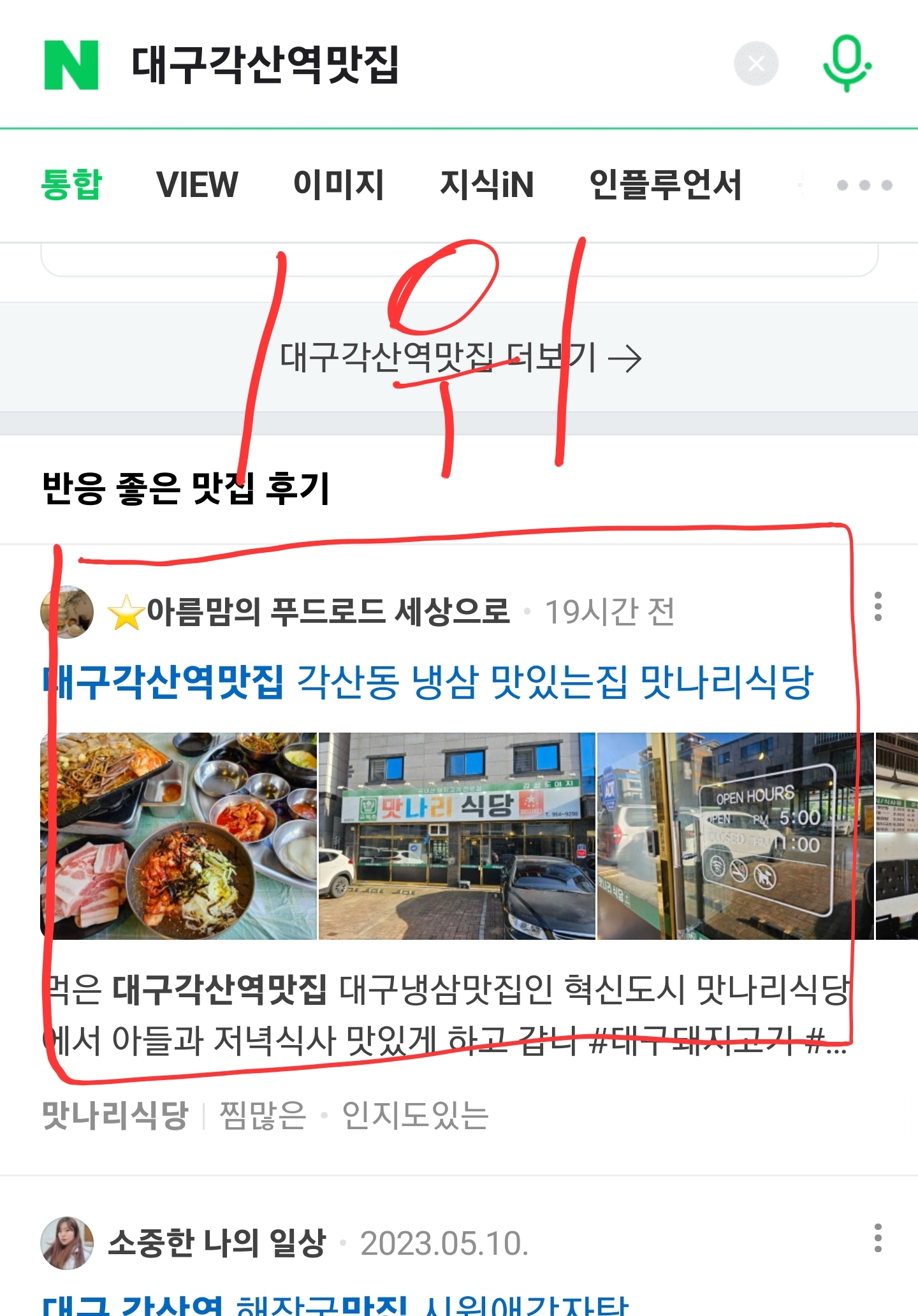This screenshot has width=918, height=1316.
Task: View the food table photo
Action: coord(178,836)
